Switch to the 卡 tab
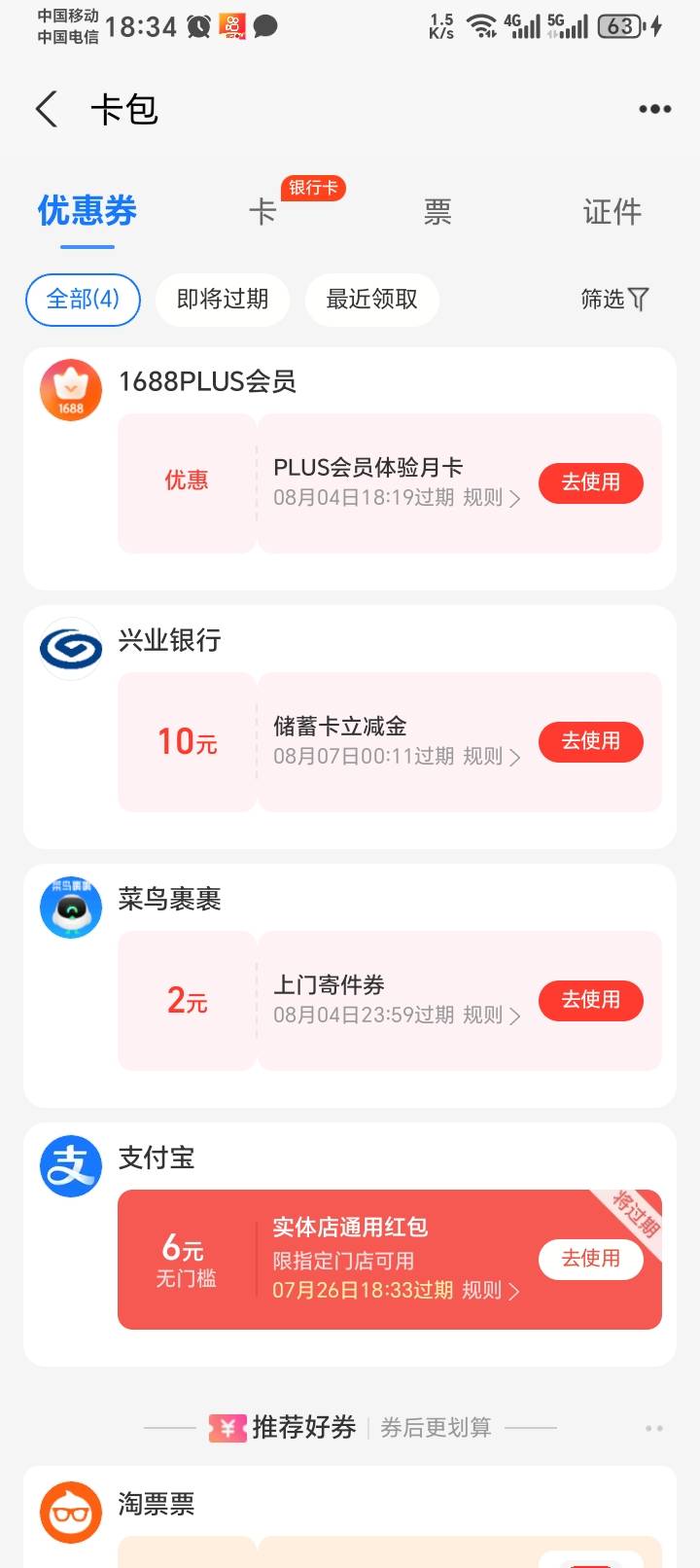 (262, 211)
